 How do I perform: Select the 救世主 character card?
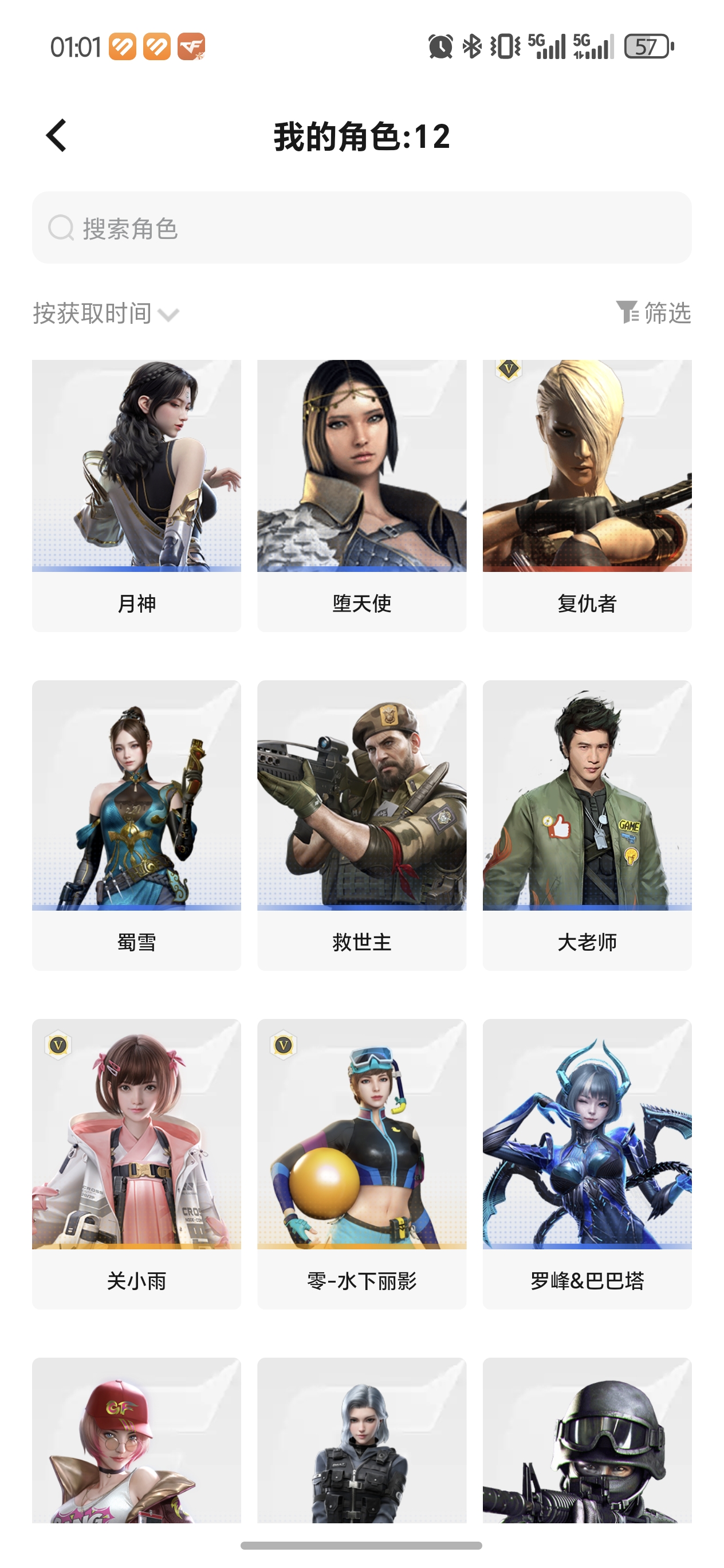click(x=361, y=824)
